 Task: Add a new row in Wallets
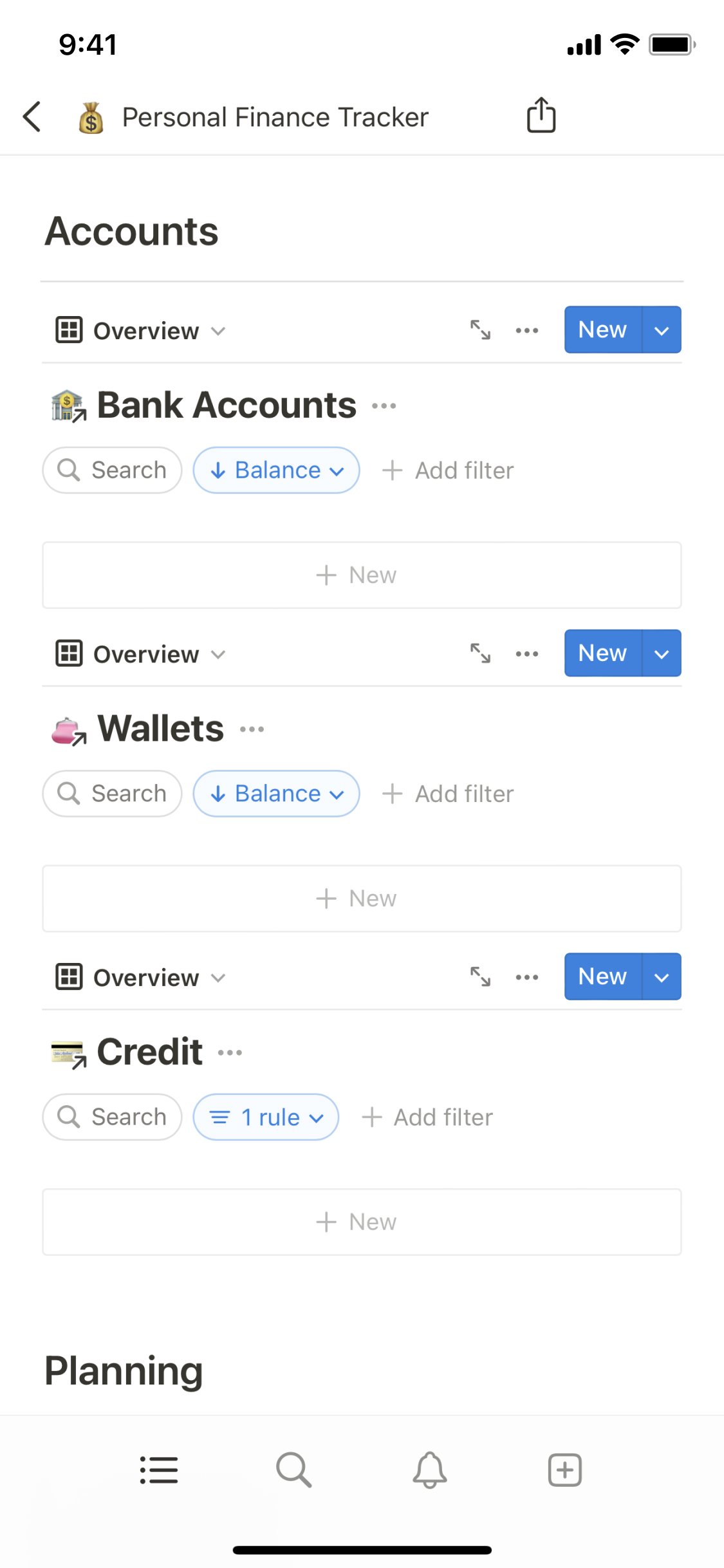(x=362, y=899)
